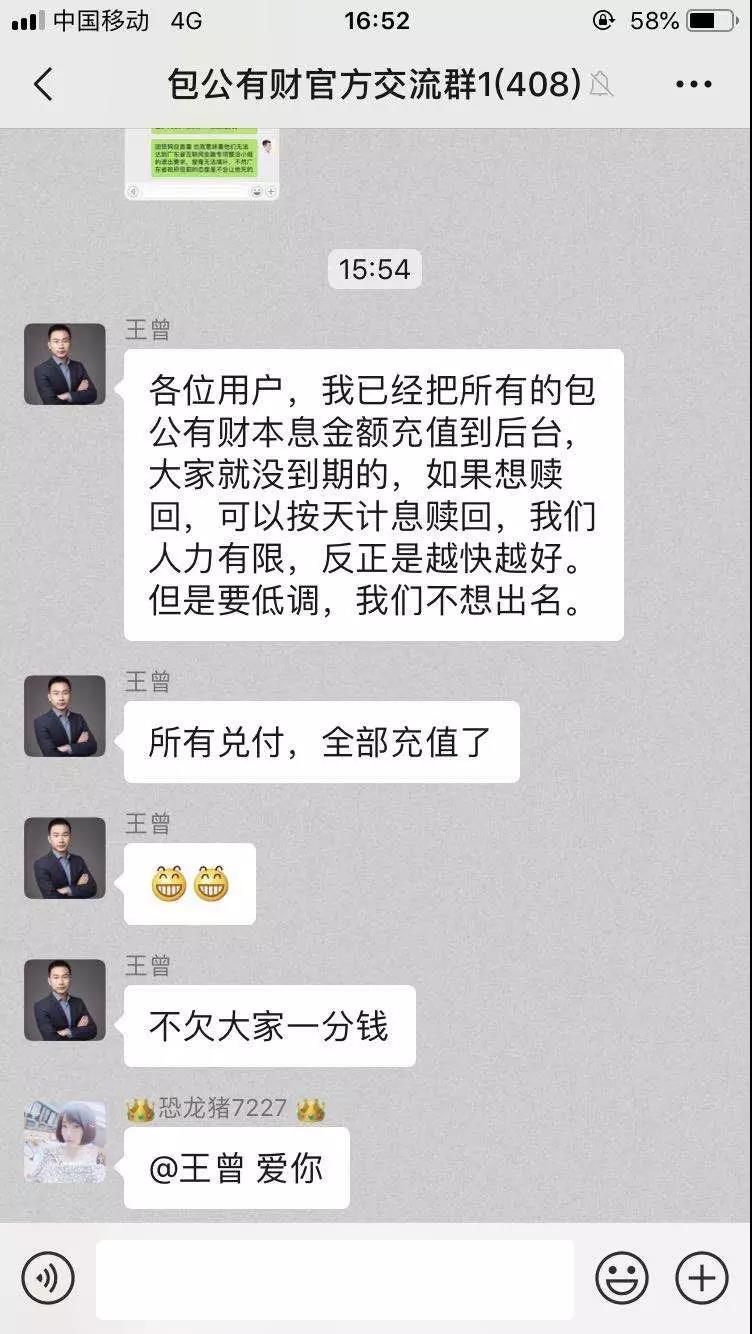Viewport: 752px width, 1334px height.
Task: Open 王曾's avatar beside '不欠大家一分钱'
Action: click(x=65, y=1000)
